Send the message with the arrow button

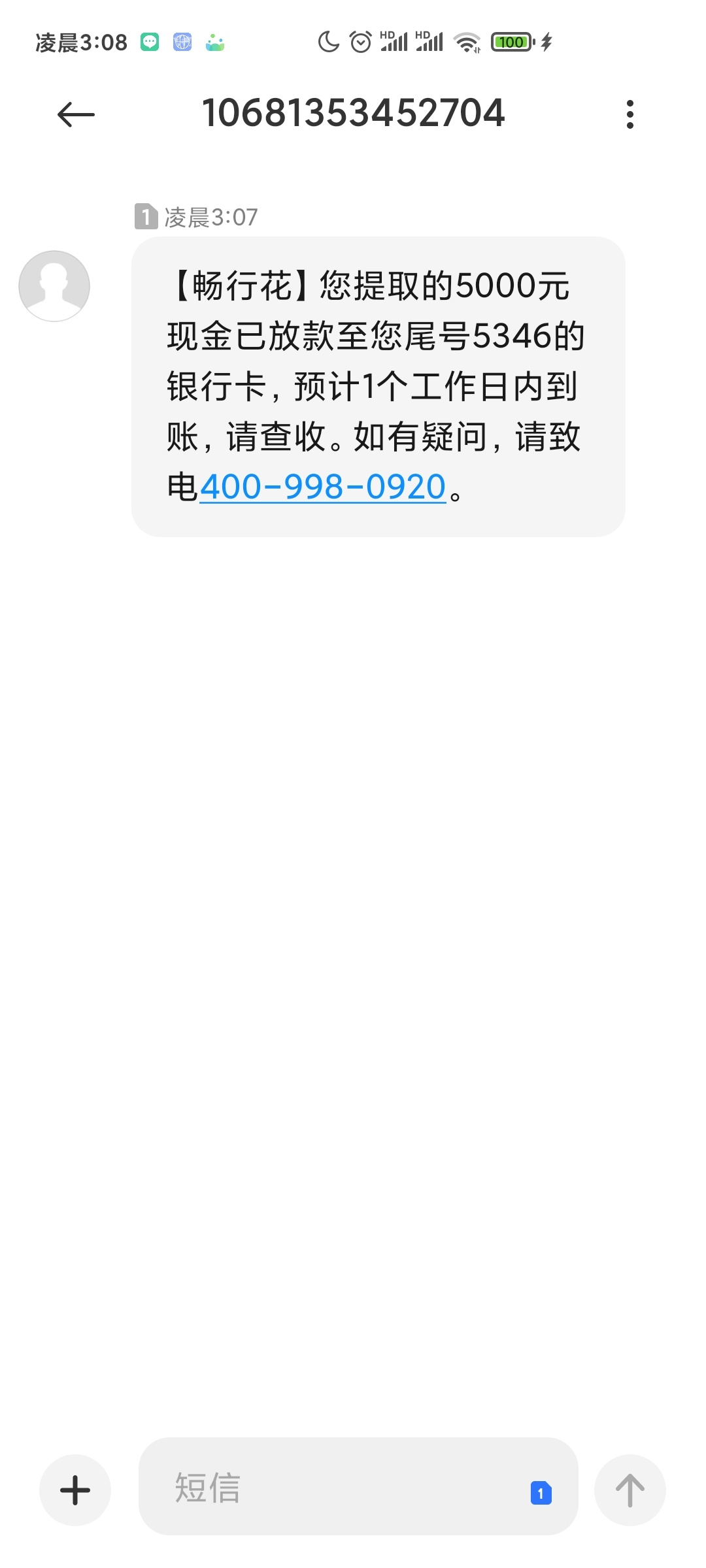[630, 1490]
